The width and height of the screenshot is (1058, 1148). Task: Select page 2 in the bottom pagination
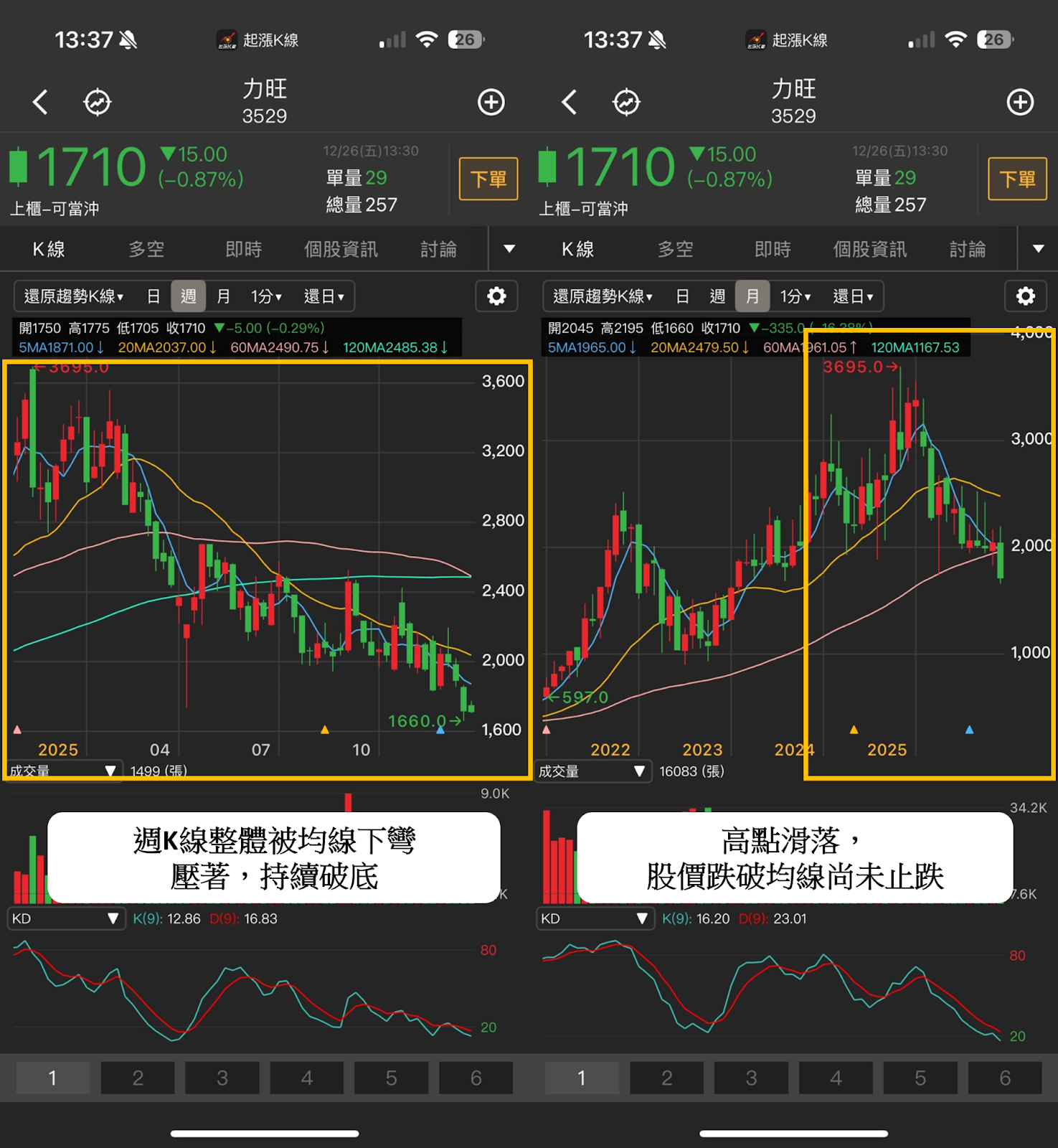[138, 1077]
